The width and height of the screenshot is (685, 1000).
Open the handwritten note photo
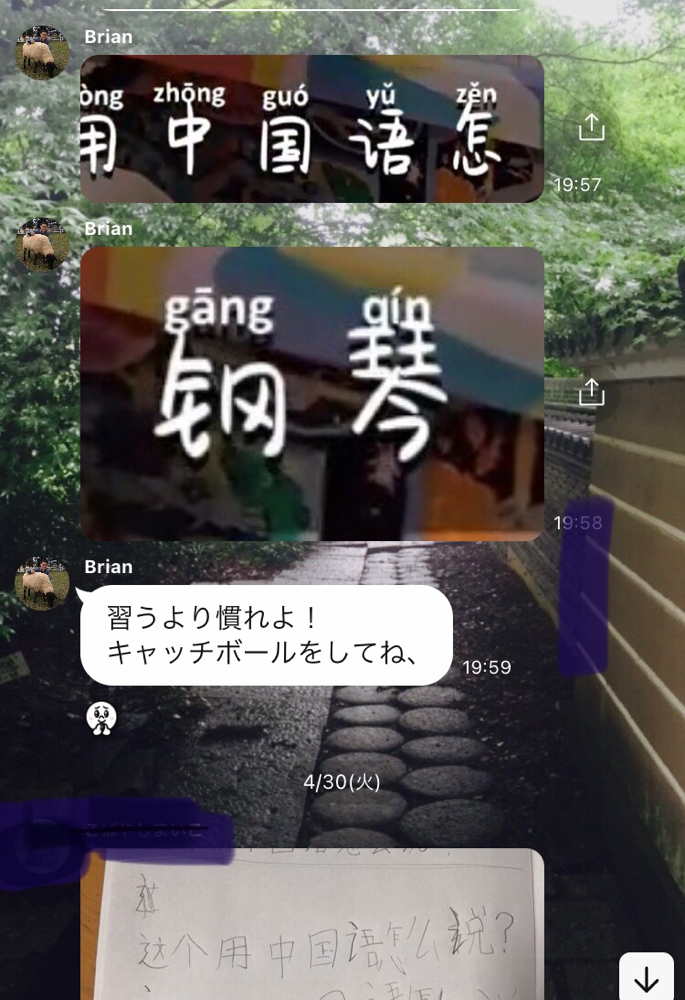point(311,925)
